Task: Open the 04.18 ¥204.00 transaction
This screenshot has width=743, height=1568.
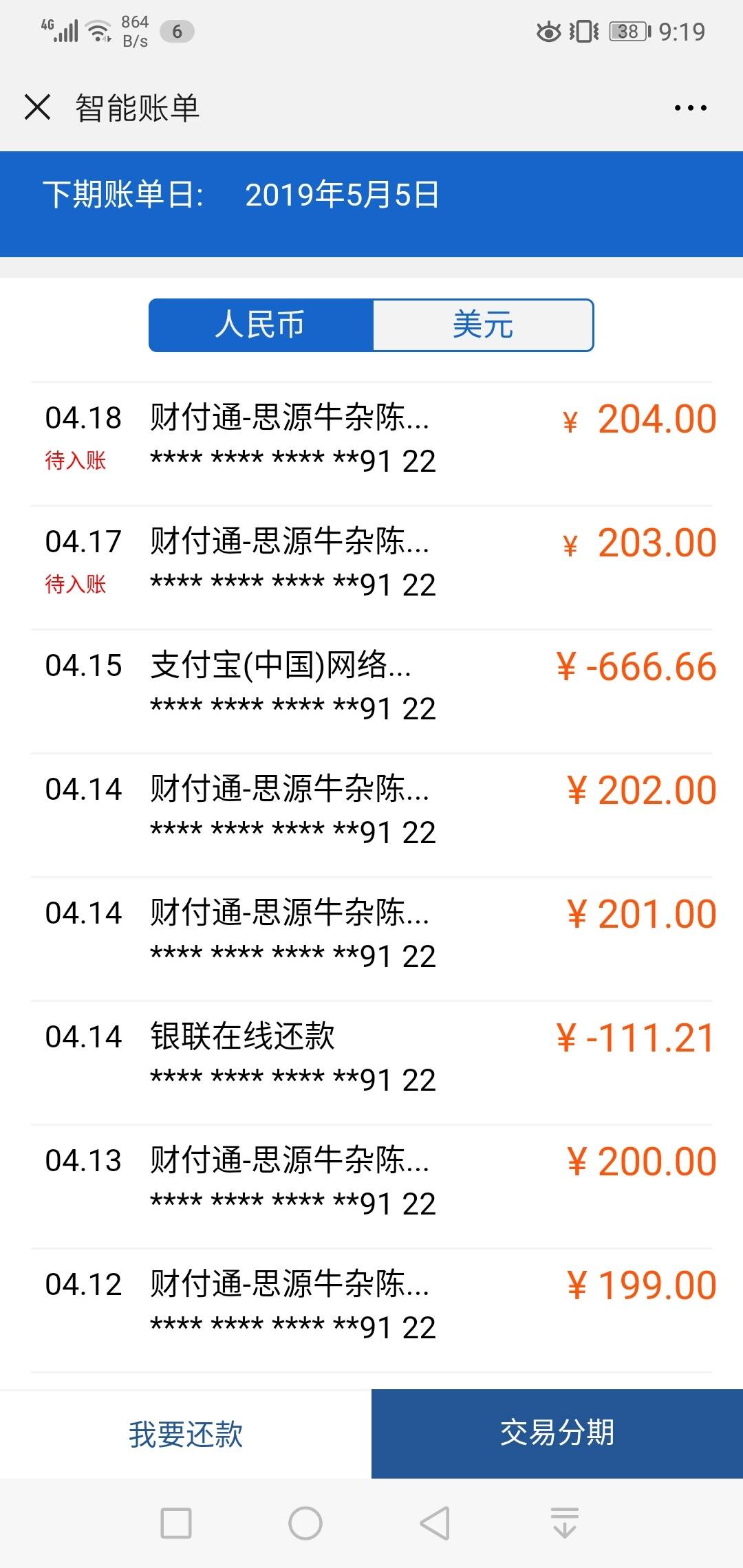Action: click(x=371, y=444)
